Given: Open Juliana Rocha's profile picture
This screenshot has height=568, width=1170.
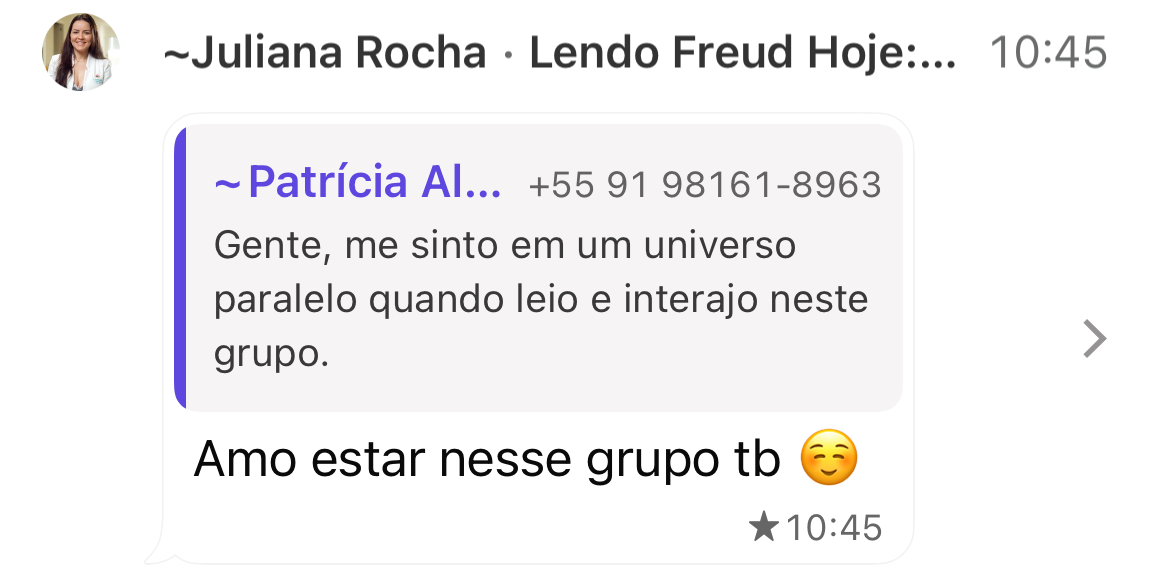Looking at the screenshot, I should [x=80, y=52].
